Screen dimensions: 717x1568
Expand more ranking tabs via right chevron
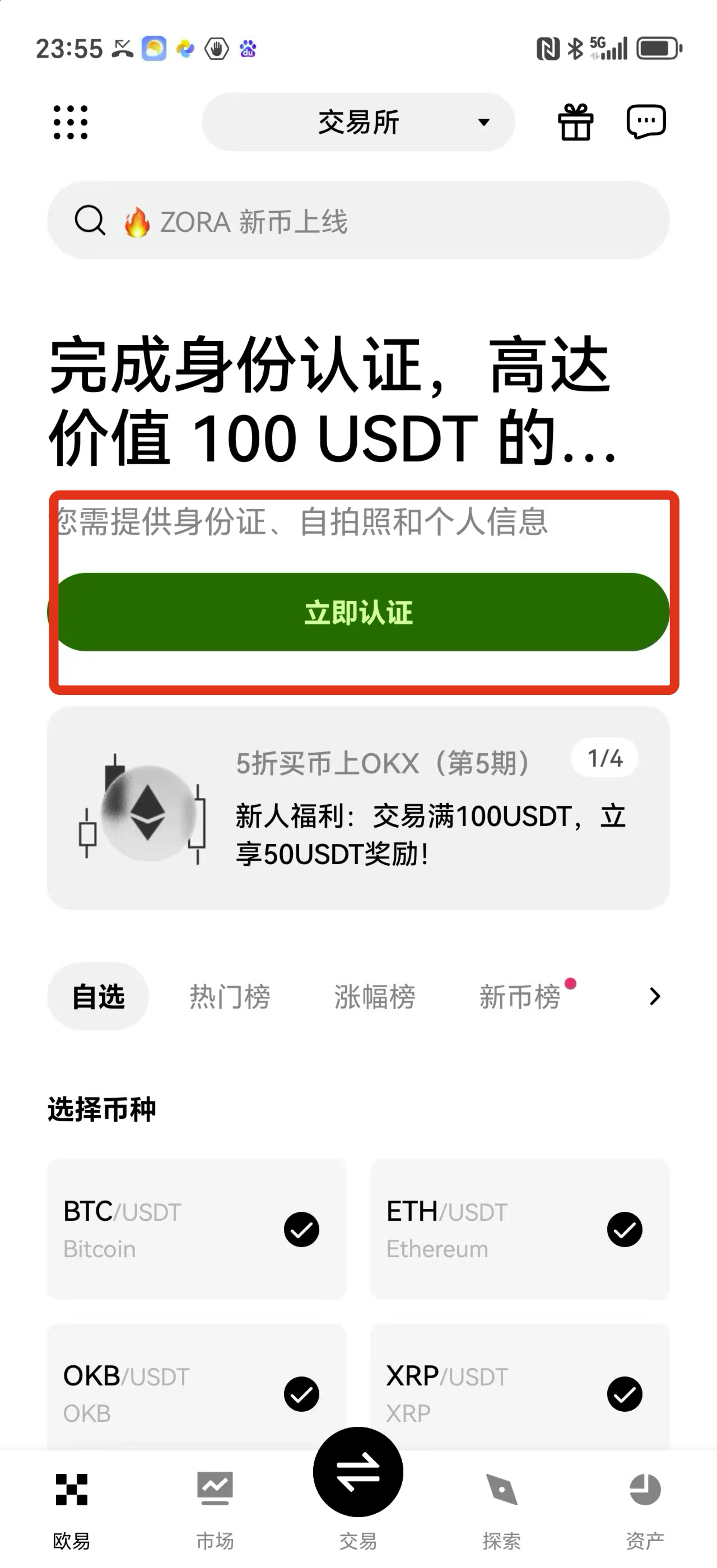pos(654,996)
